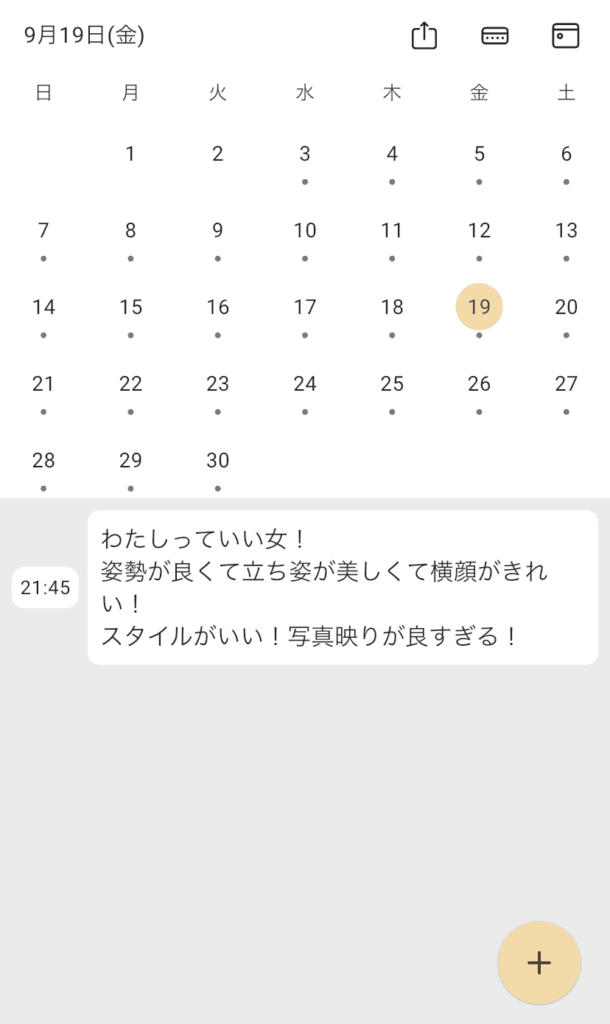Open the calendar view toggle icon
The width and height of the screenshot is (610, 1024).
pyautogui.click(x=566, y=36)
